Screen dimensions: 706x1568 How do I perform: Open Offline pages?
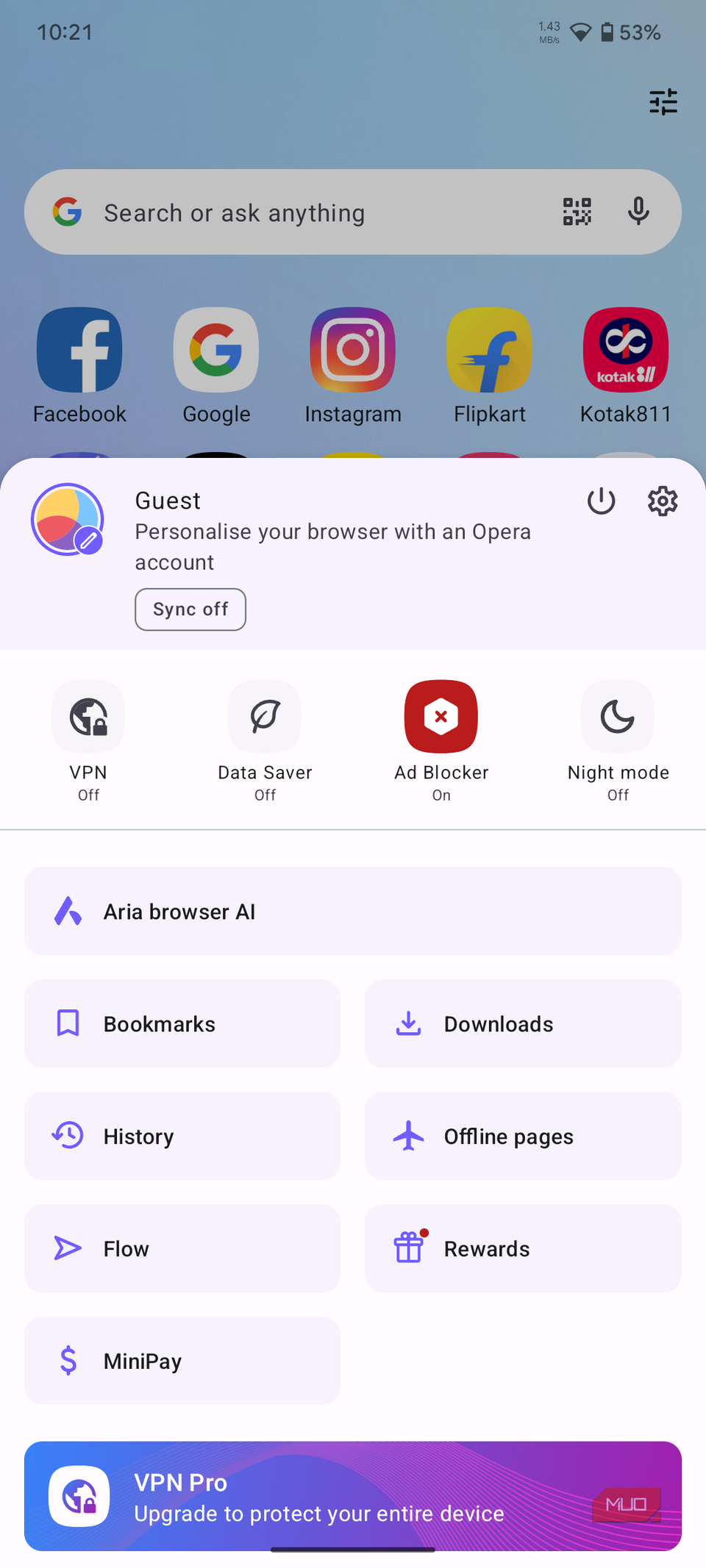tap(523, 1136)
